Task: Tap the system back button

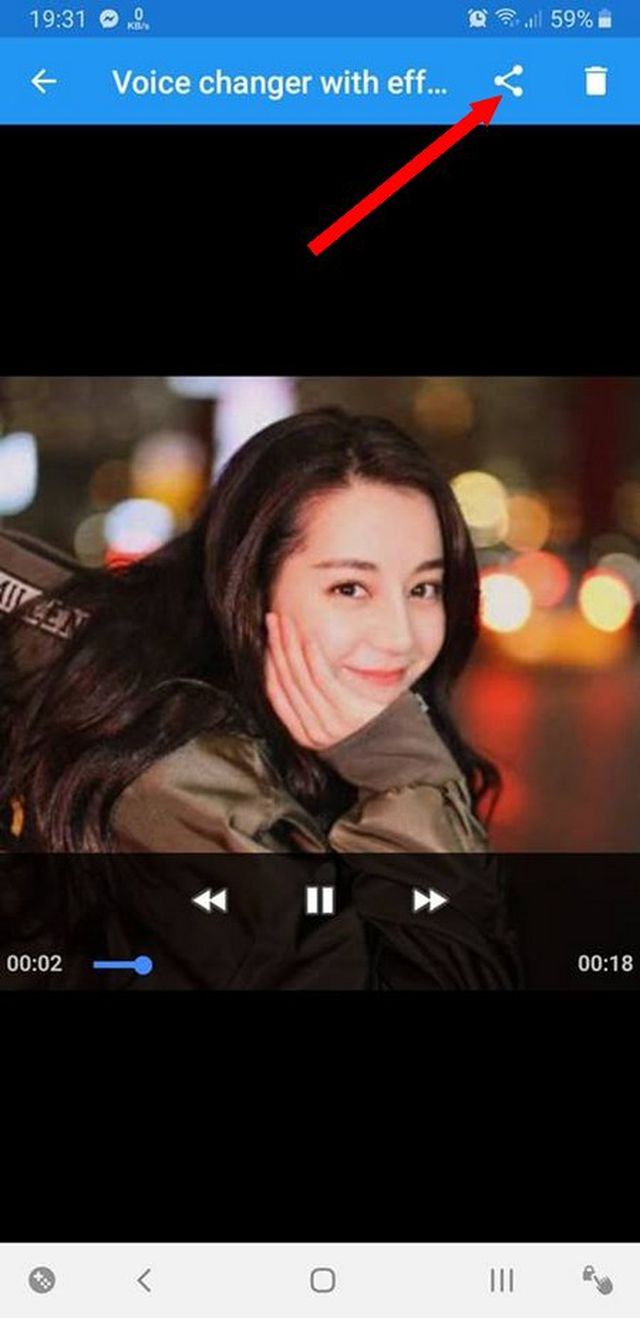Action: click(144, 1280)
